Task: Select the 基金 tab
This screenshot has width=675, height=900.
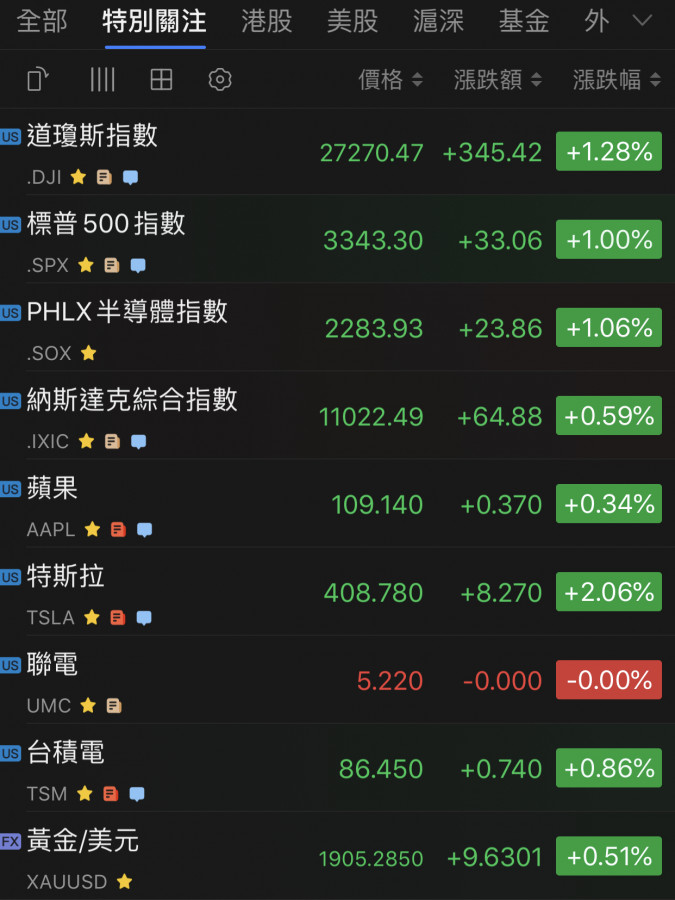Action: point(524,21)
